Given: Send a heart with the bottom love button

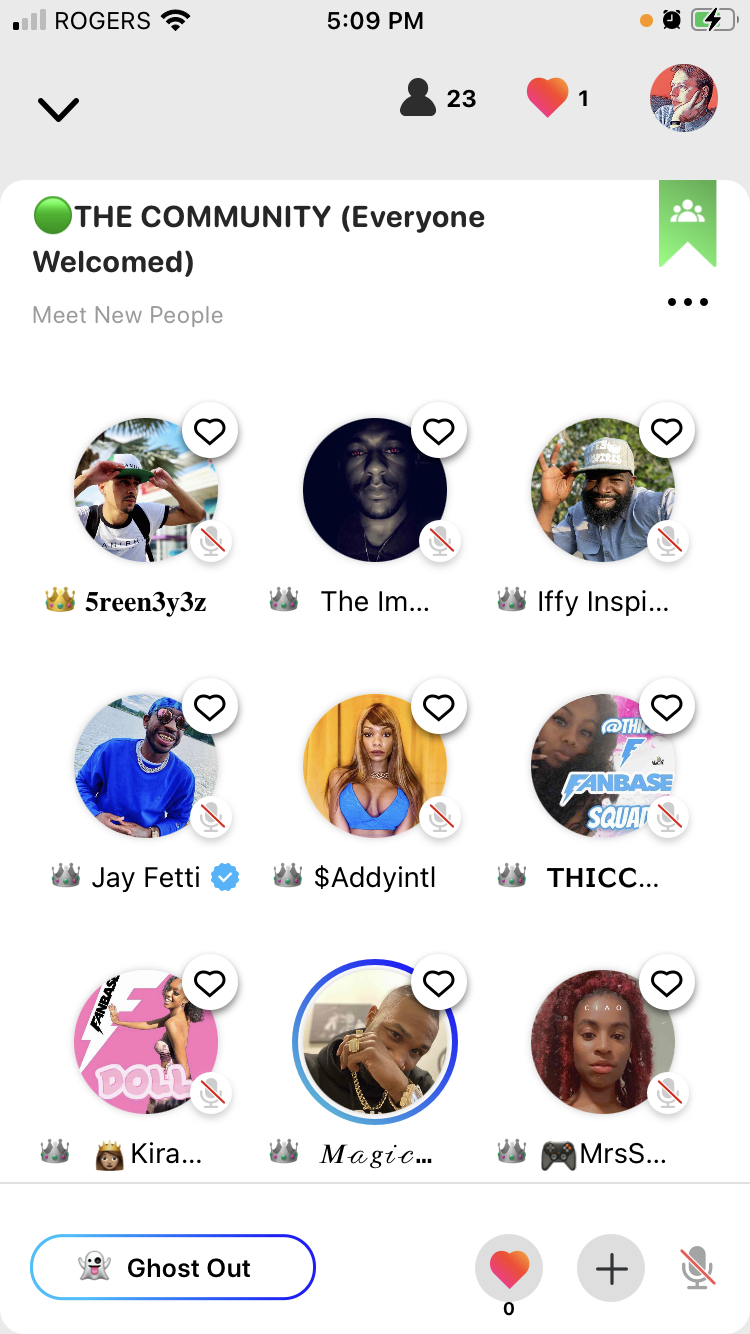Looking at the screenshot, I should [x=508, y=1269].
